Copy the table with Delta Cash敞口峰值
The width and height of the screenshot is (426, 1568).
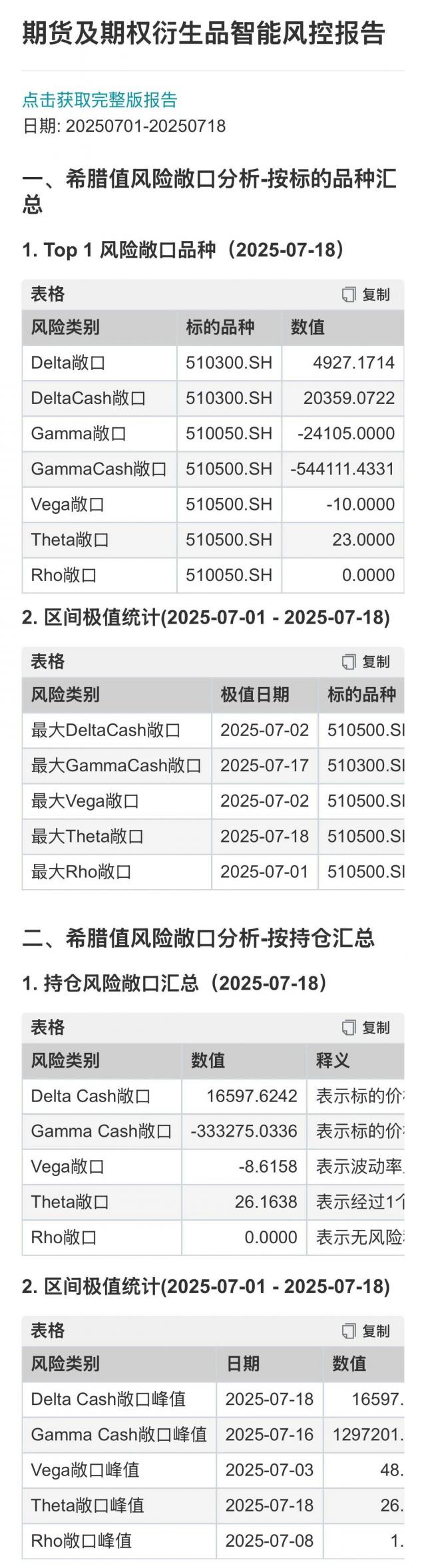click(x=366, y=1331)
